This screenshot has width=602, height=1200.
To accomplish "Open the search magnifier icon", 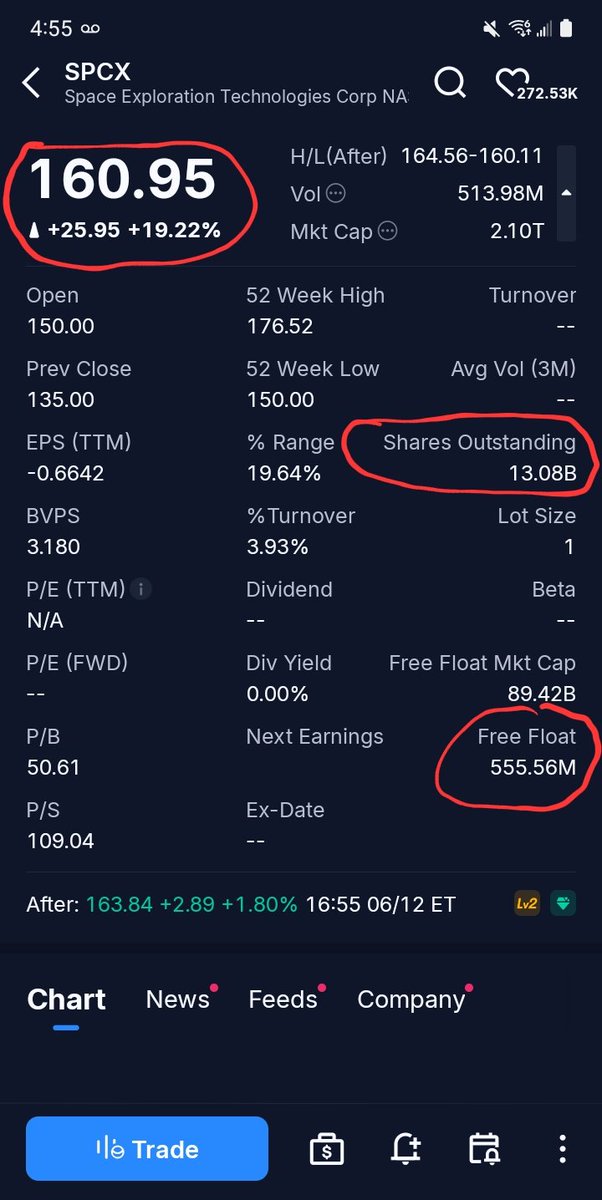I will [450, 83].
